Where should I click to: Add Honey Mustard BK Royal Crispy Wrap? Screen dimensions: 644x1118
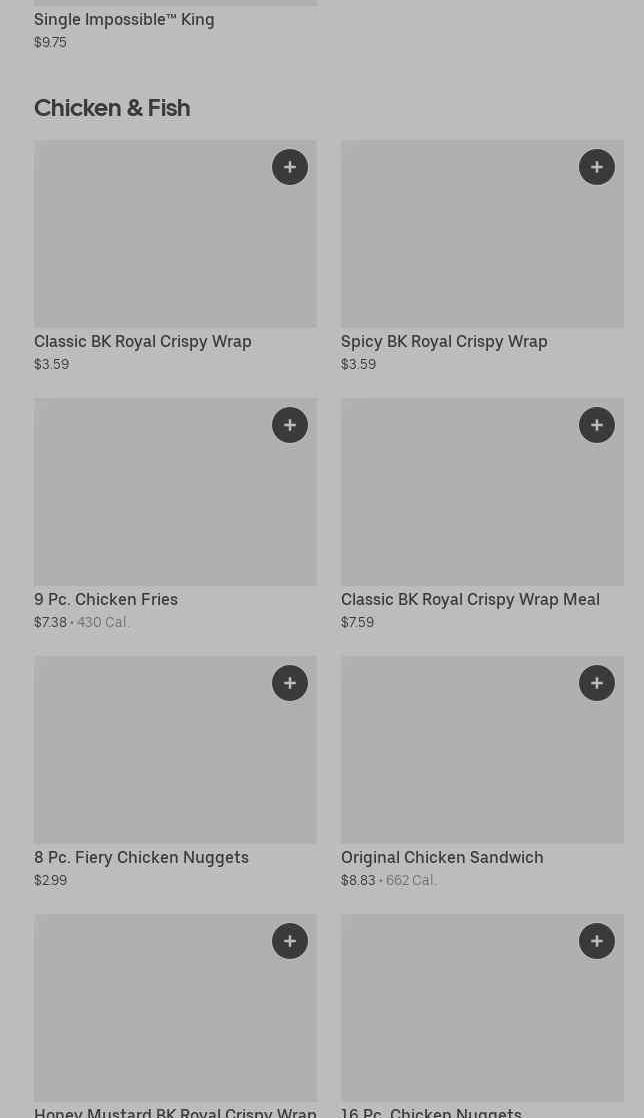pos(290,941)
